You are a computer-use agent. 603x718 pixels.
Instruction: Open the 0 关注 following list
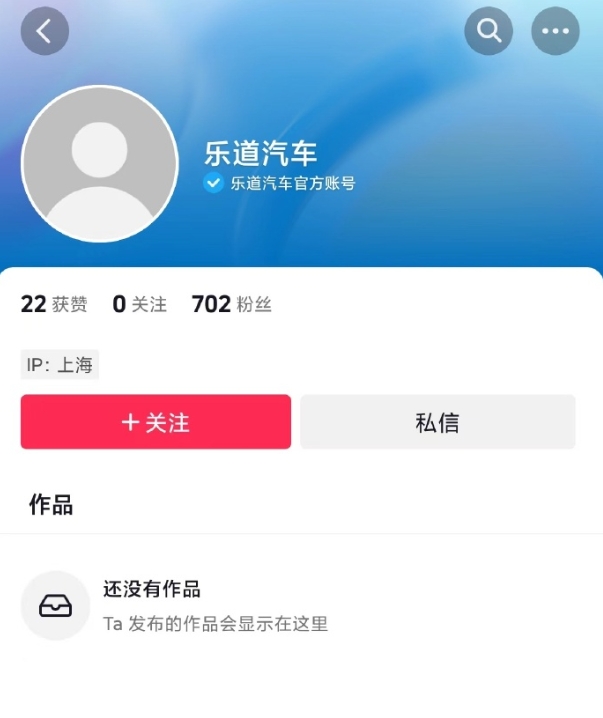(x=139, y=304)
